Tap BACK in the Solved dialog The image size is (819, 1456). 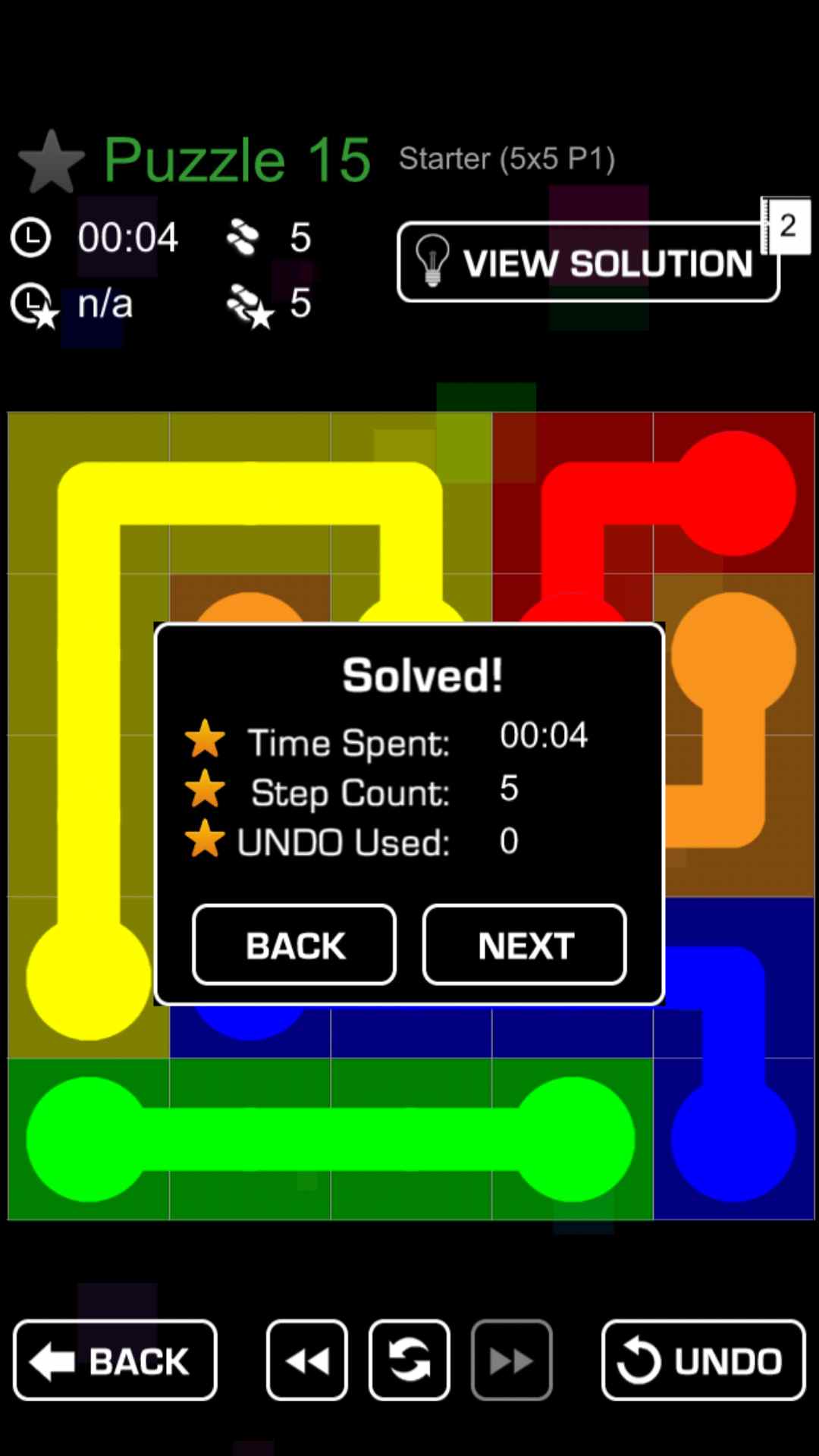coord(294,945)
